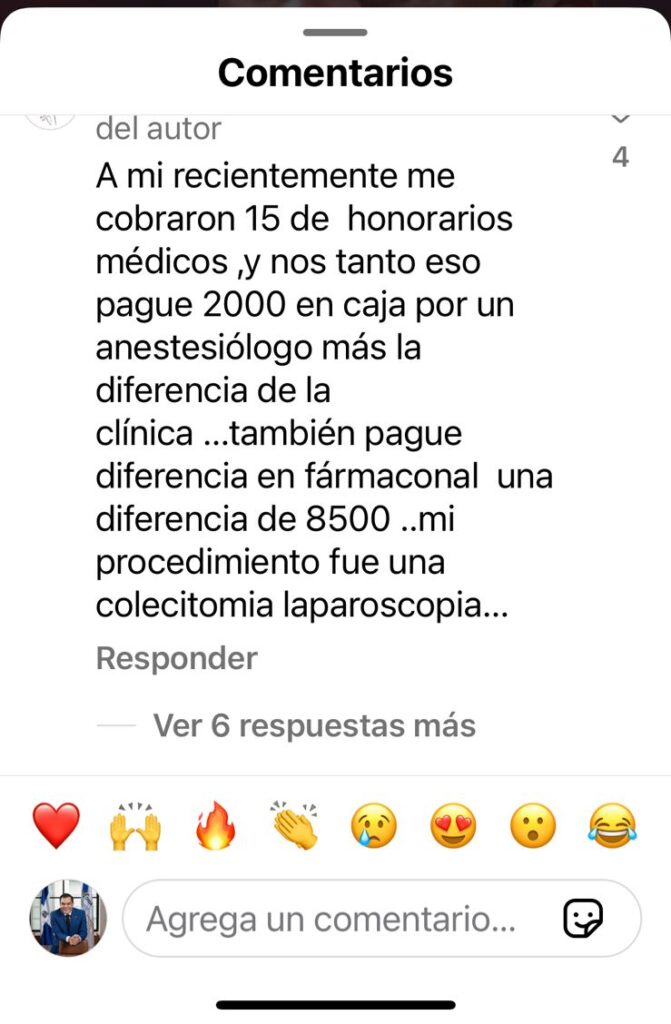Image resolution: width=671 pixels, height=1024 pixels.
Task: Select the heart-eyes emoji
Action: pyautogui.click(x=453, y=827)
